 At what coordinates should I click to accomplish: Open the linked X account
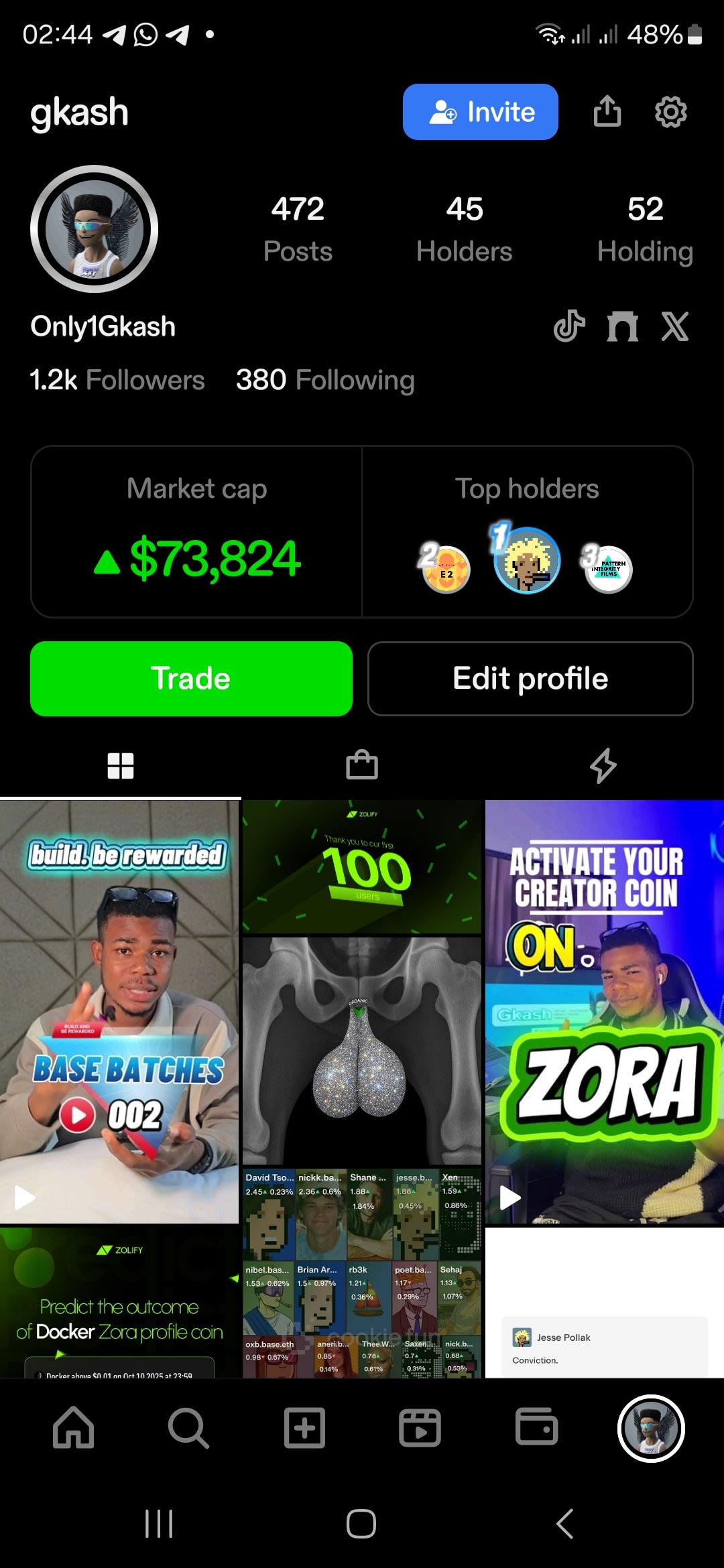pyautogui.click(x=674, y=326)
